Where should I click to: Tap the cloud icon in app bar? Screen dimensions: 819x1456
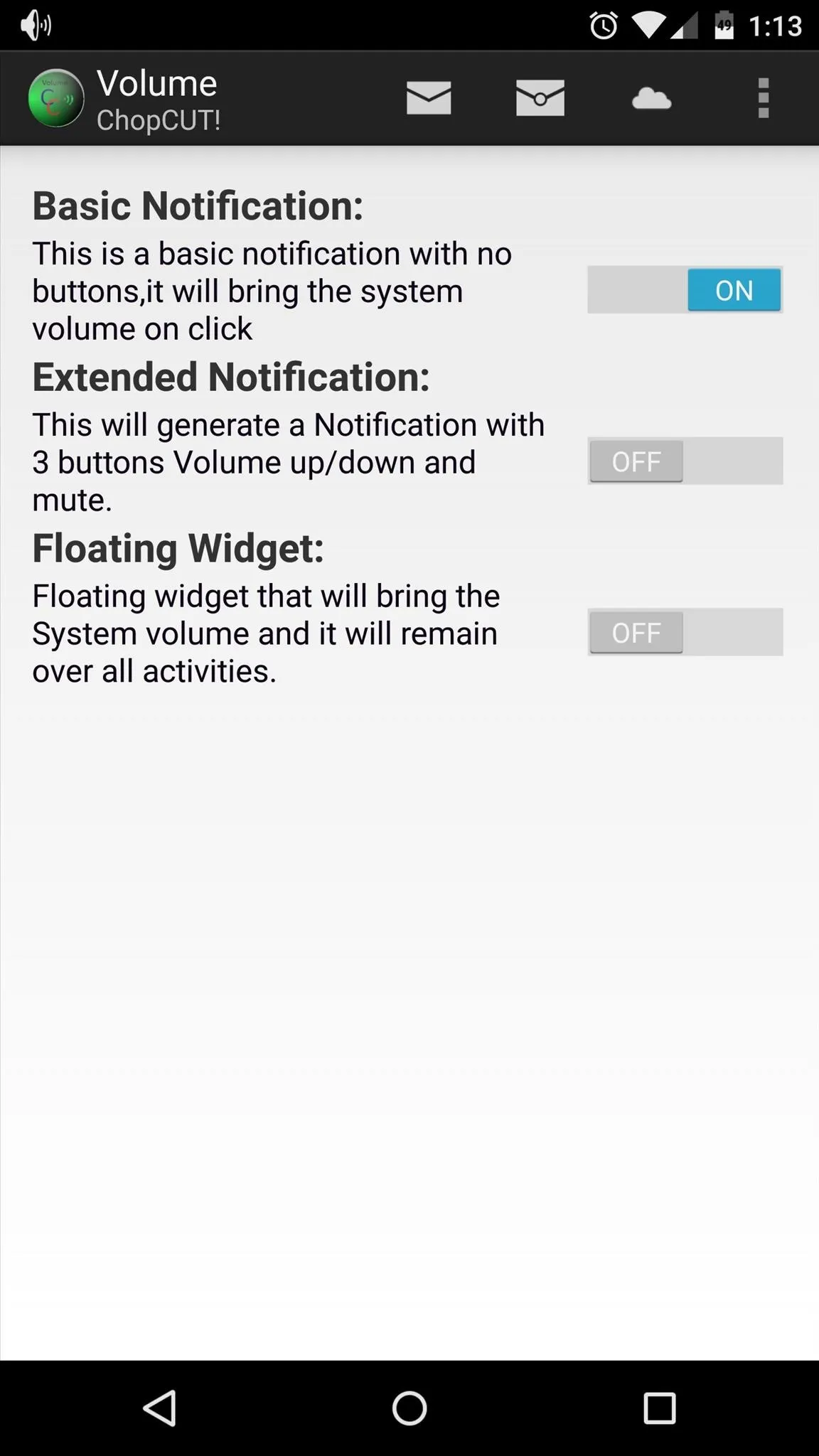click(651, 98)
